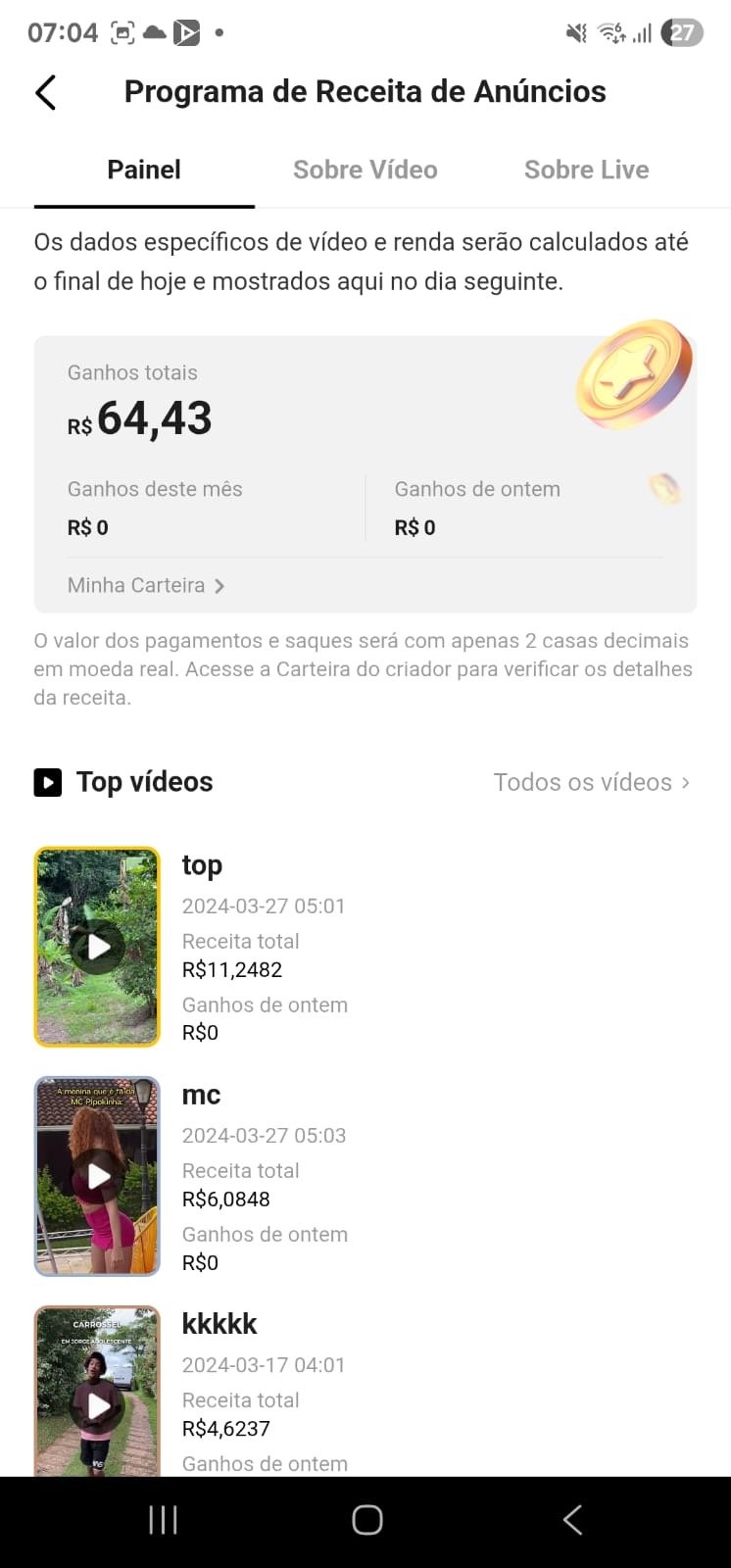Viewport: 731px width, 1568px height.
Task: Switch to the Sobre Vídeo tab
Action: click(x=365, y=170)
